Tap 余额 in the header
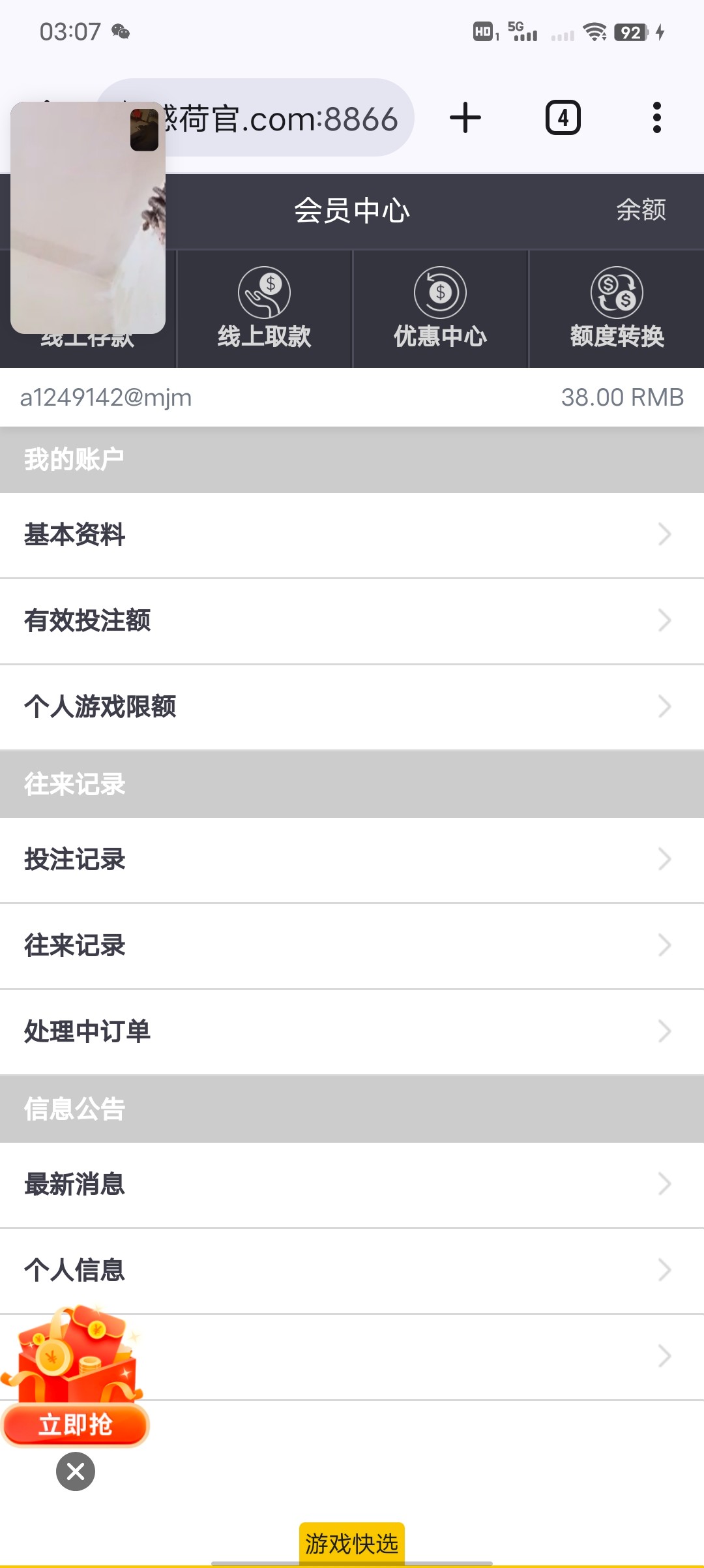 click(x=641, y=210)
